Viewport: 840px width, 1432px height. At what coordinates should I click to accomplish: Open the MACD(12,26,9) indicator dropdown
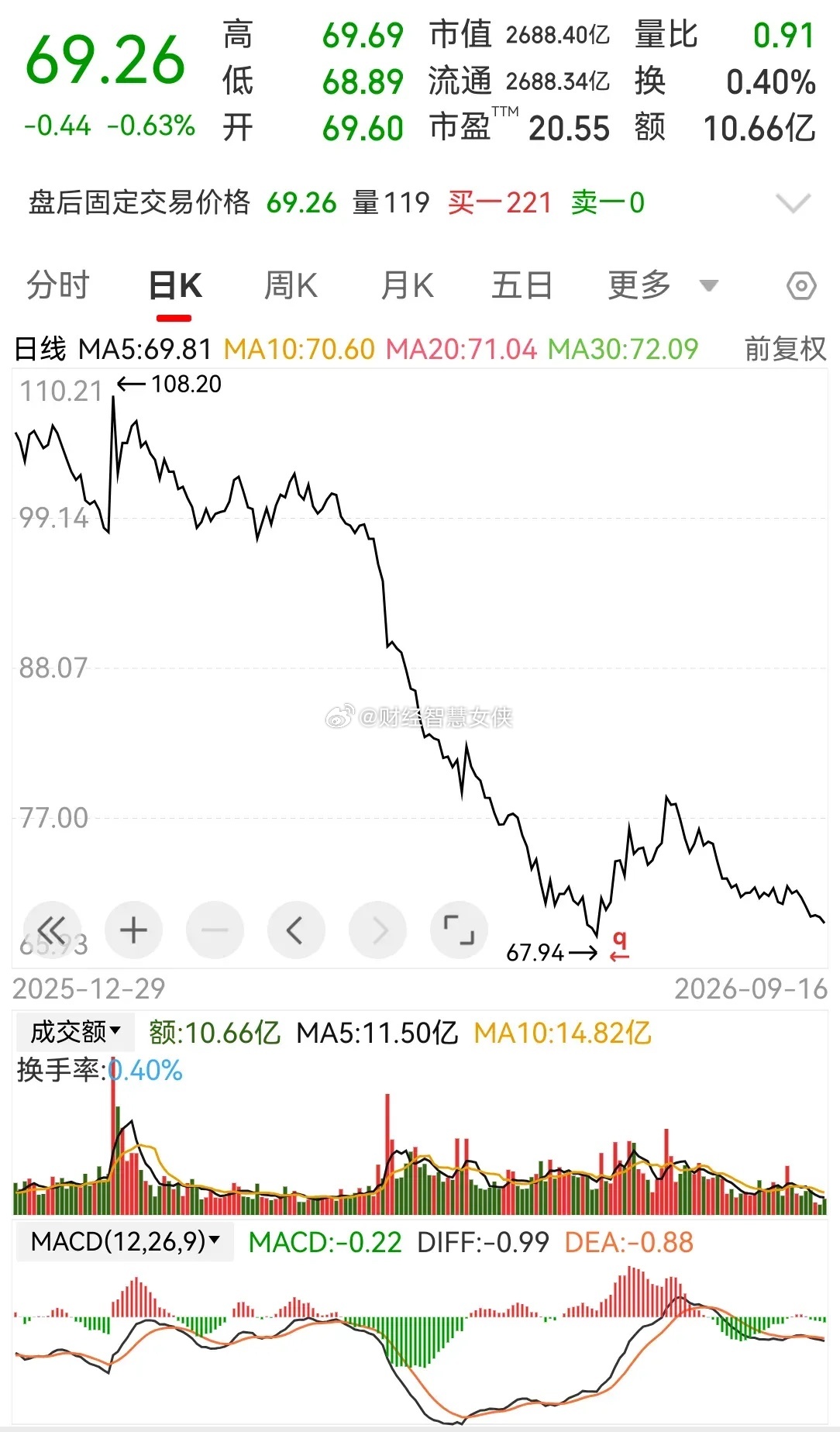point(125,1241)
